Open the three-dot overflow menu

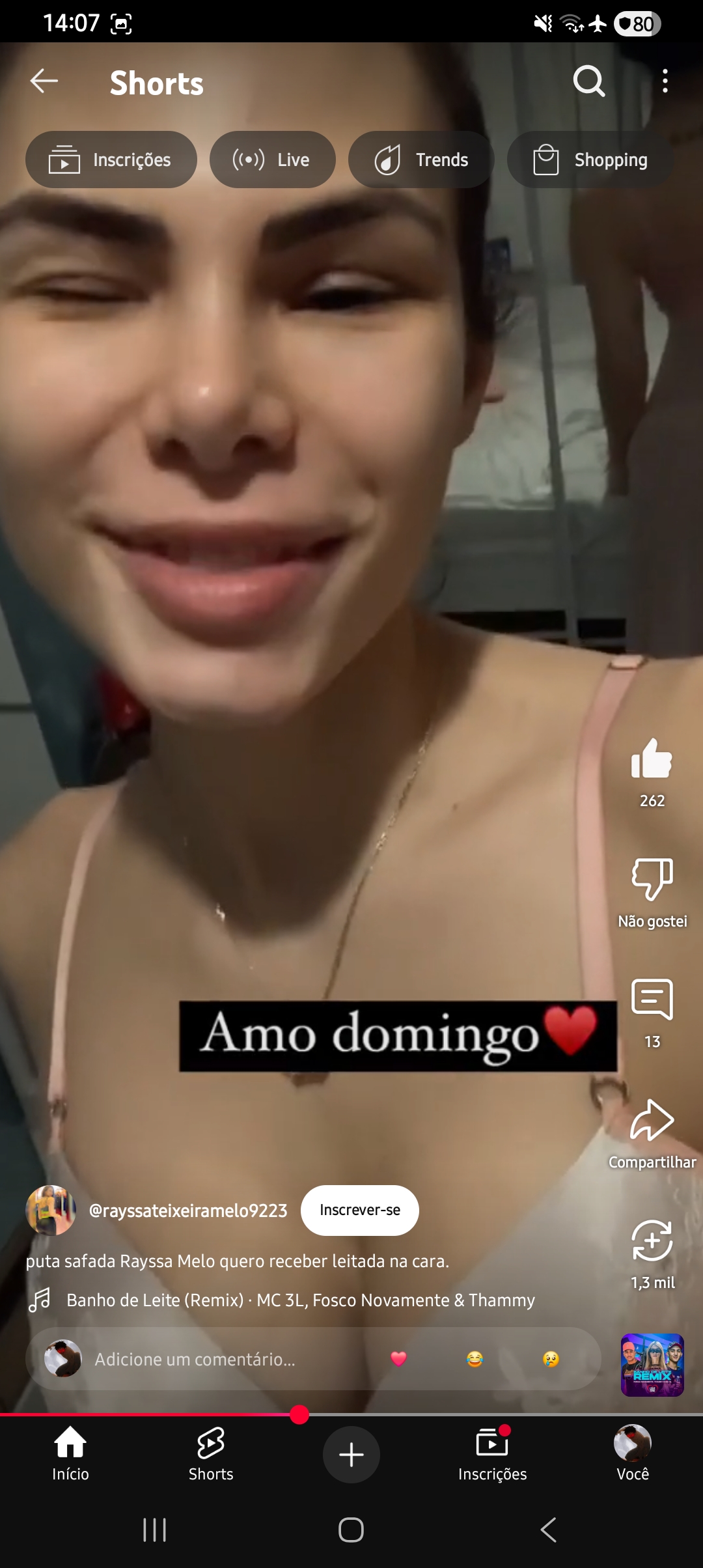[665, 81]
